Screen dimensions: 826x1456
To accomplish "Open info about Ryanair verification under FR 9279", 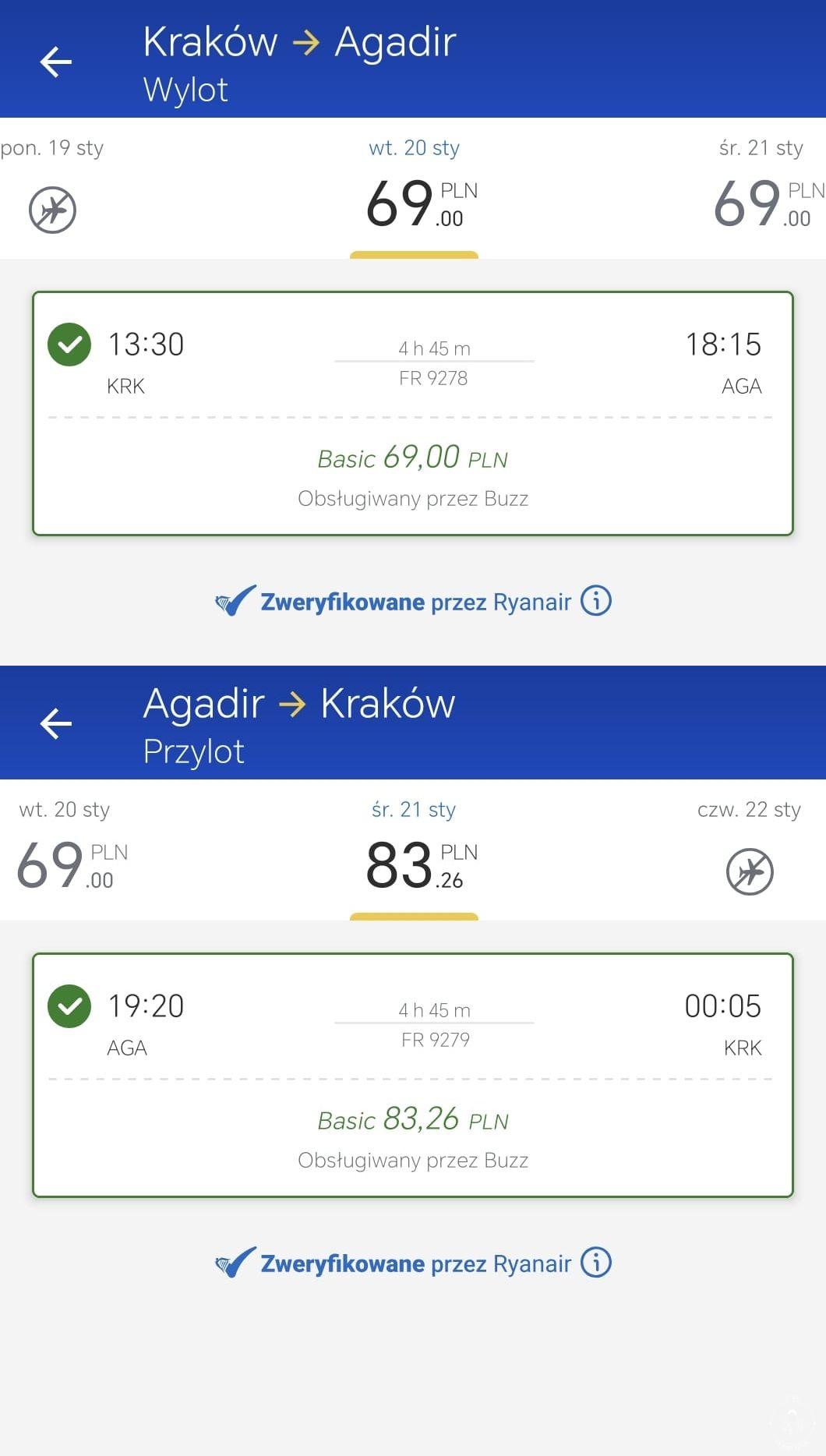I will click(x=596, y=1263).
